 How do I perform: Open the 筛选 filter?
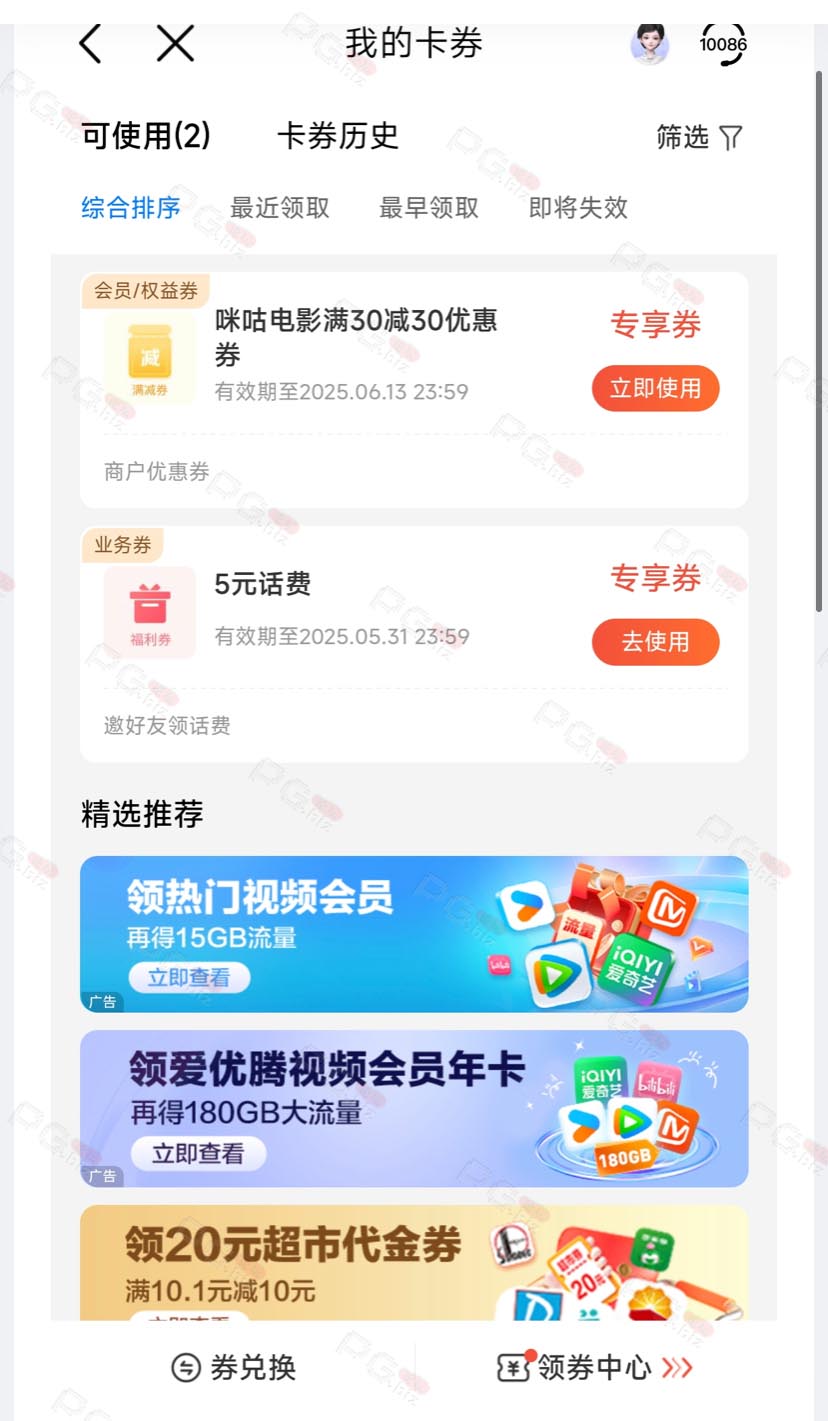click(699, 137)
